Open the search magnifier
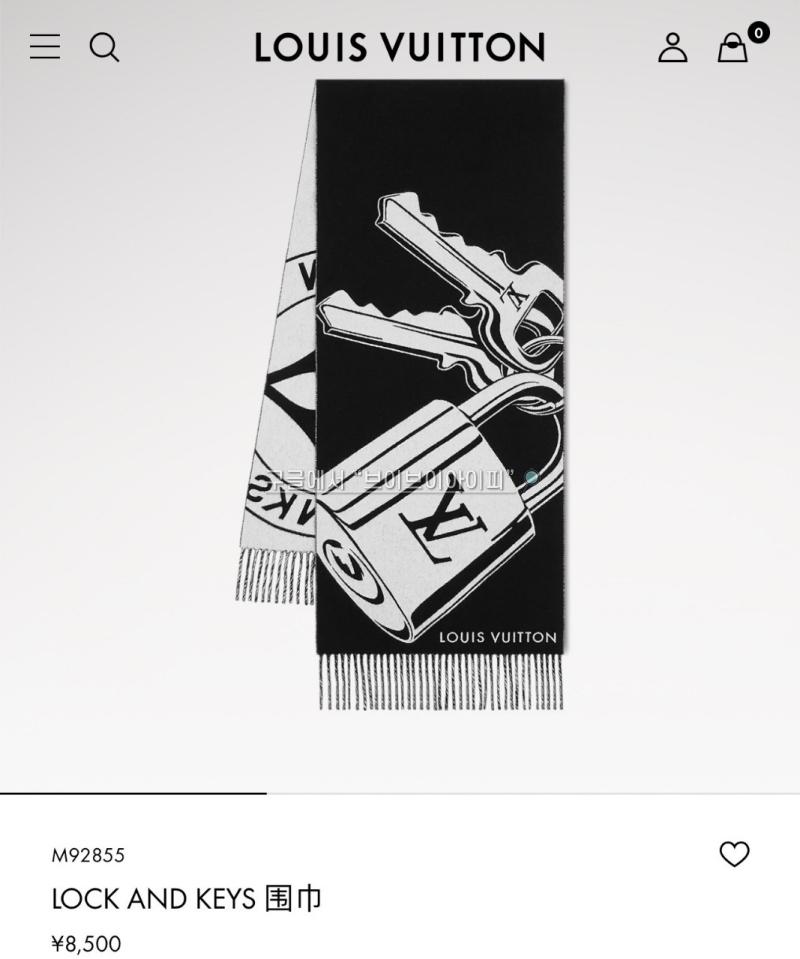This screenshot has height=959, width=800. [x=104, y=47]
